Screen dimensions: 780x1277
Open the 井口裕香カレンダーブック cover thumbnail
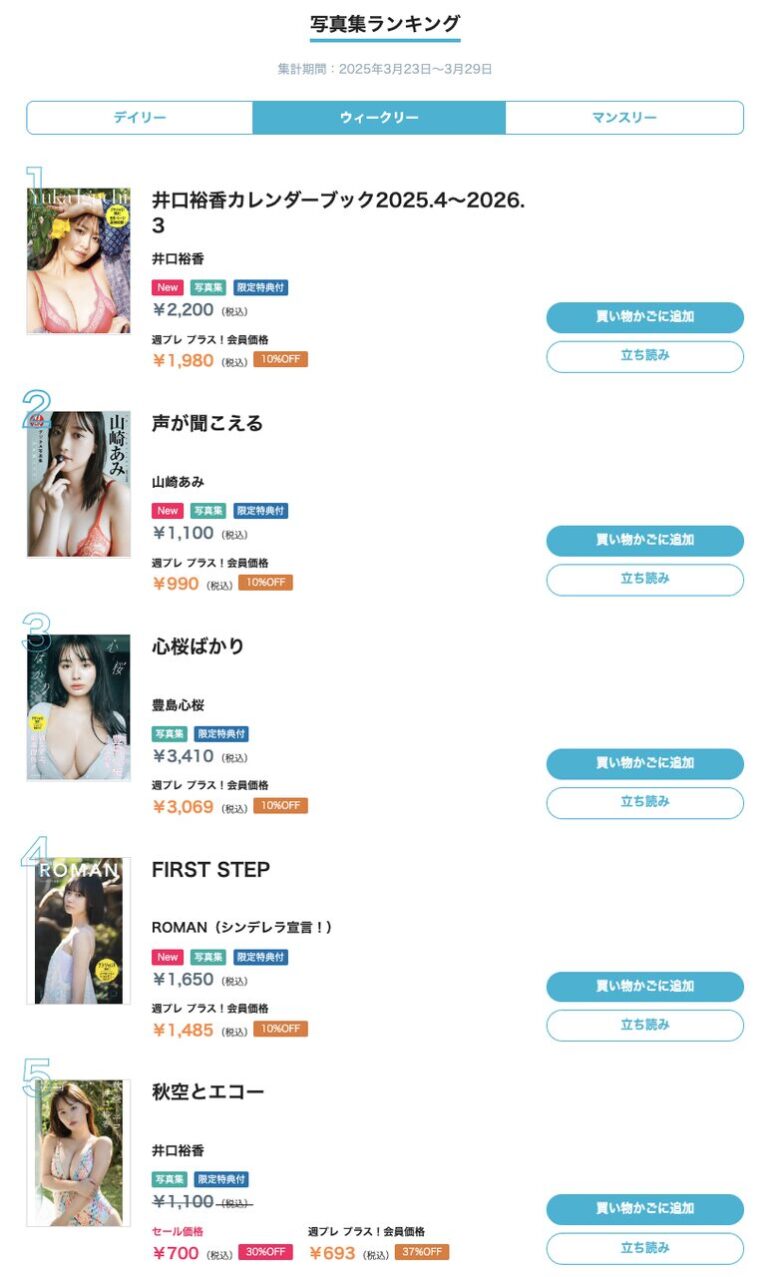tap(78, 260)
